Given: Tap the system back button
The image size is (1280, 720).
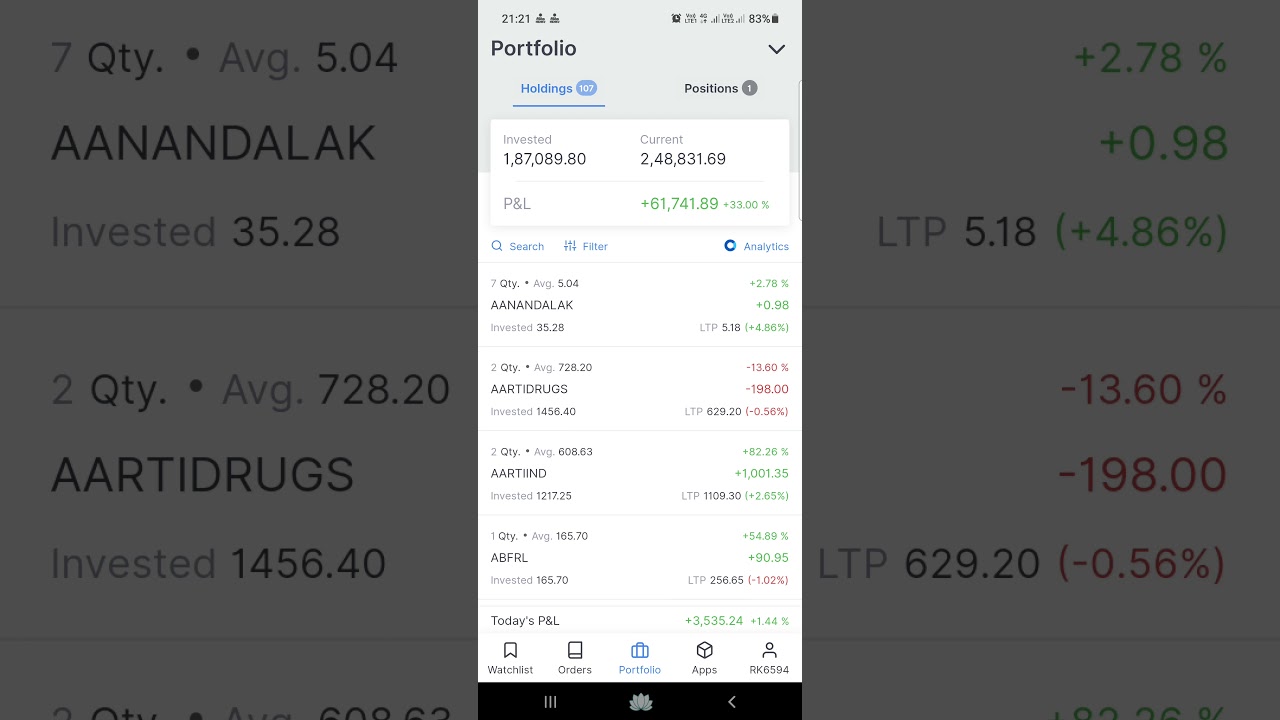Looking at the screenshot, I should pyautogui.click(x=732, y=702).
